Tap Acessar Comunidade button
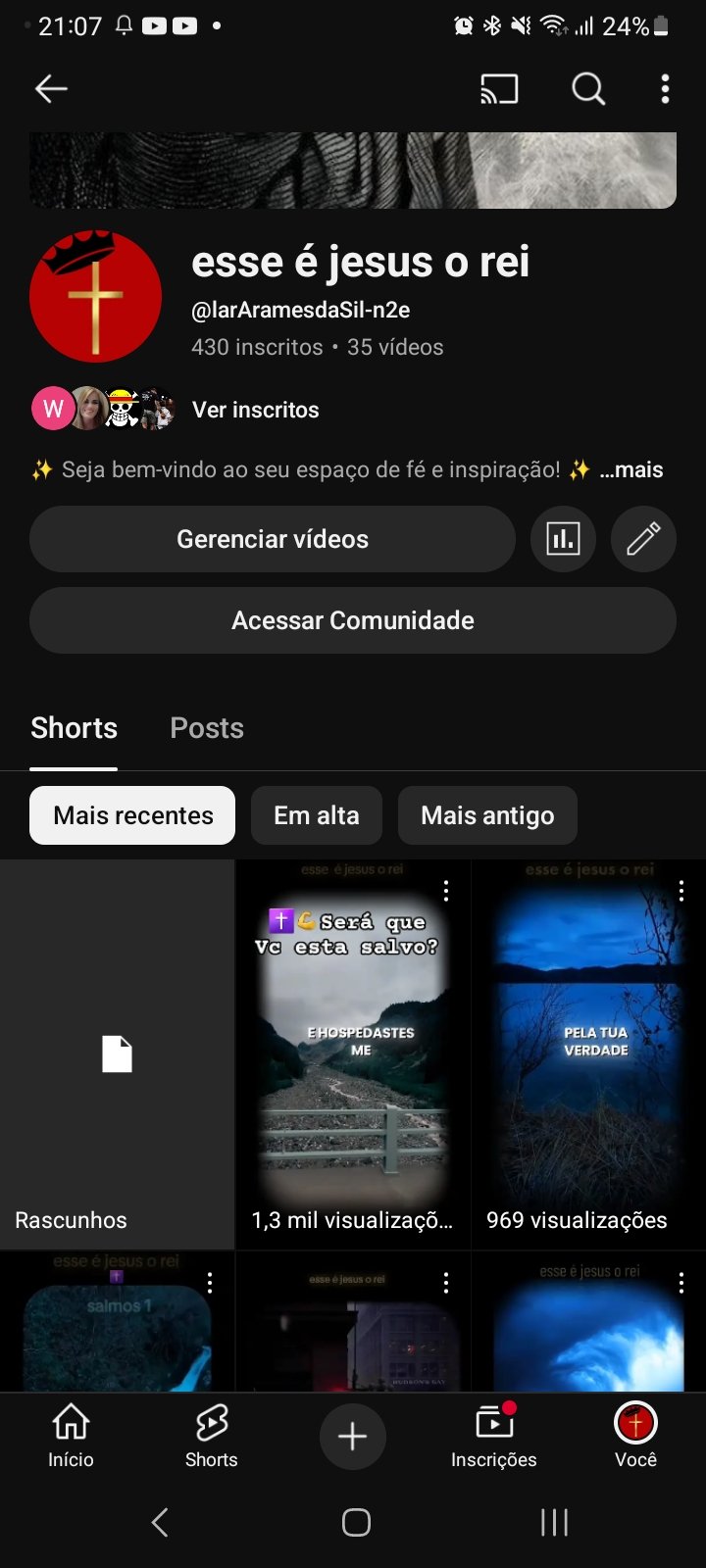Viewport: 706px width, 1568px height. click(x=353, y=620)
